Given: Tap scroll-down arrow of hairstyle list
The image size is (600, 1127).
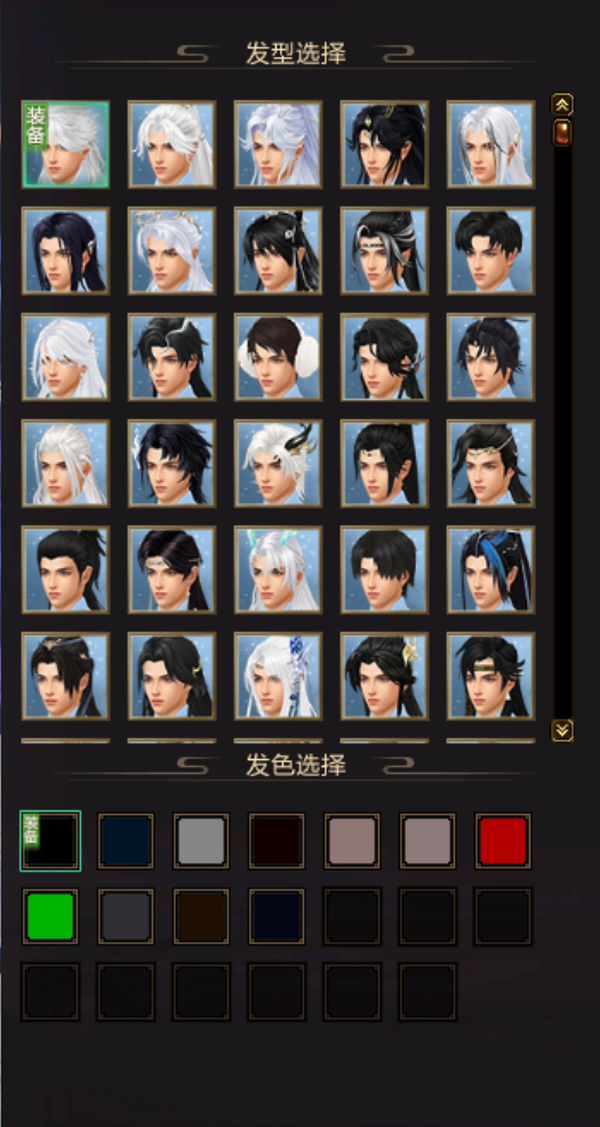Looking at the screenshot, I should click(563, 731).
